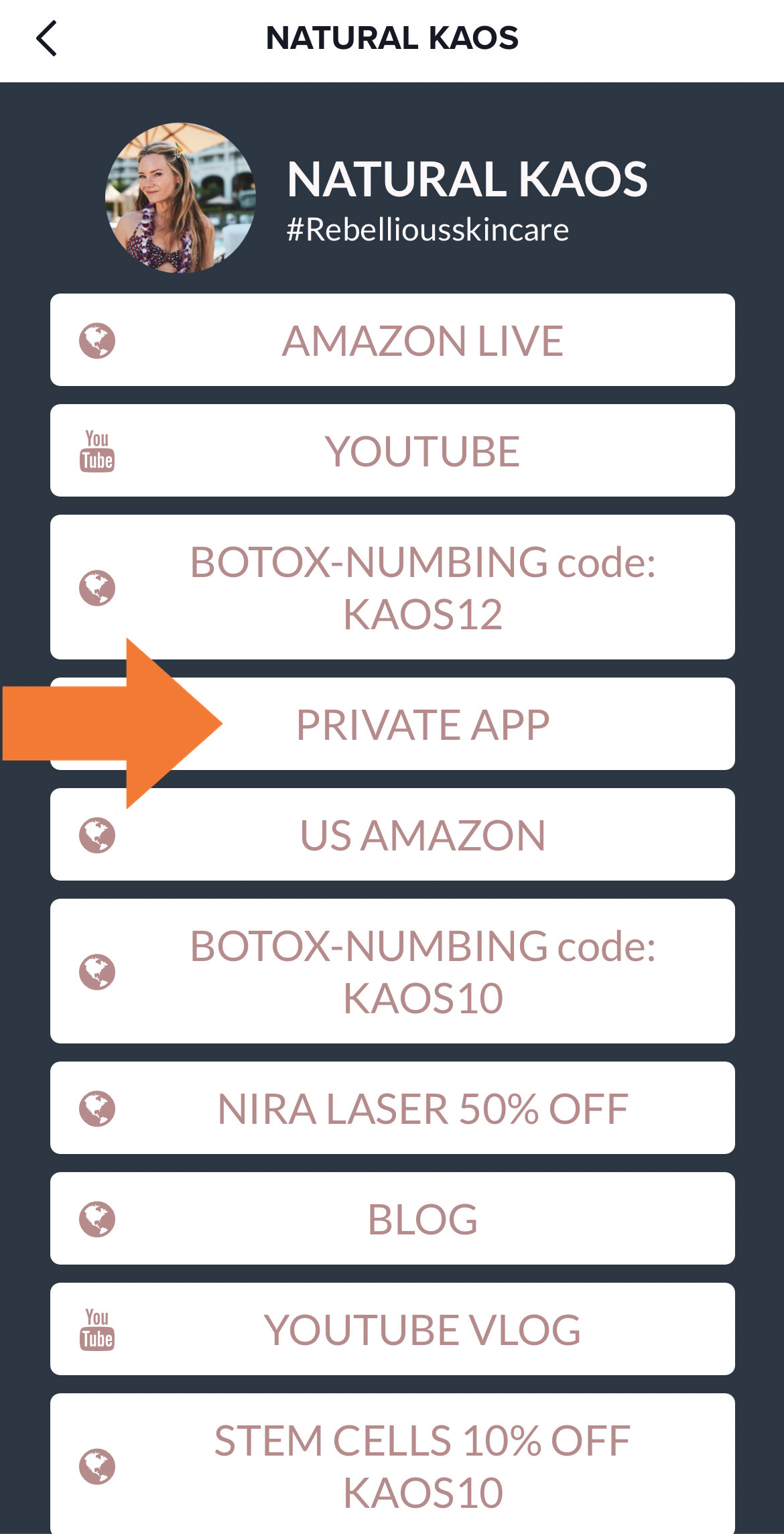
Task: Select STEM CELLS 10% OFF KAOS10
Action: point(392,1464)
